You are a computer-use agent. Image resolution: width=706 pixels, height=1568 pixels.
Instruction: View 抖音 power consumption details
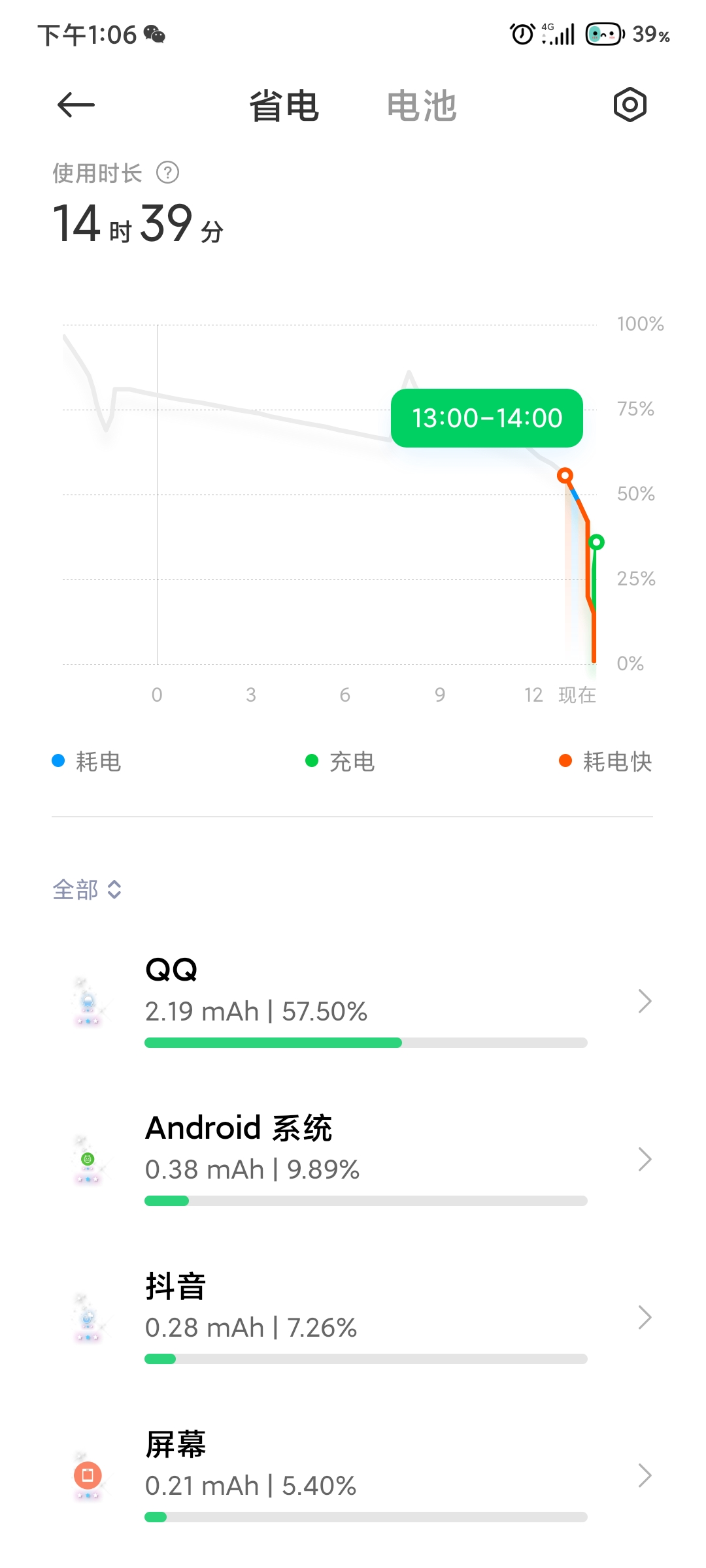(353, 1317)
